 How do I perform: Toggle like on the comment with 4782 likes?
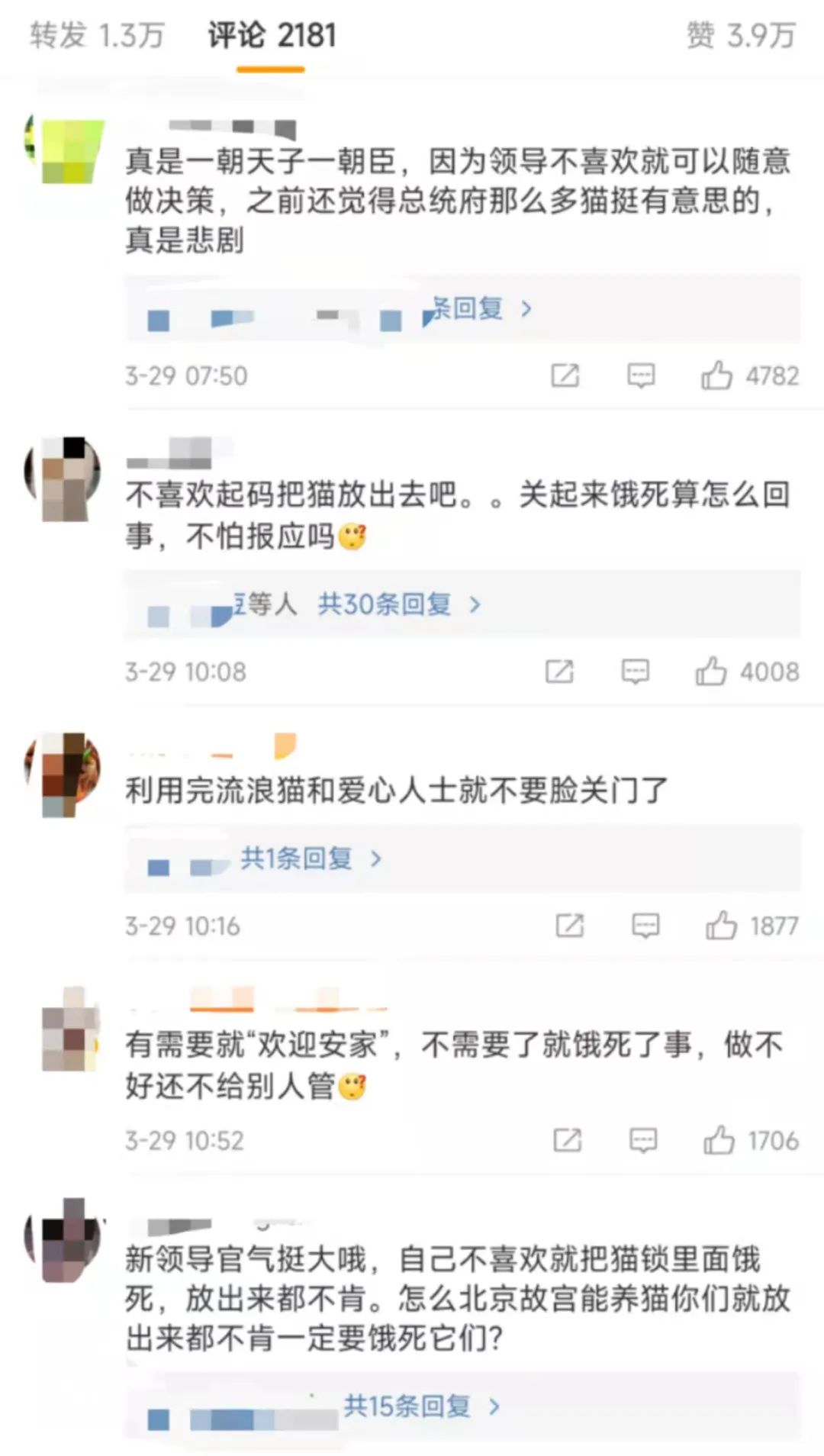tap(716, 375)
